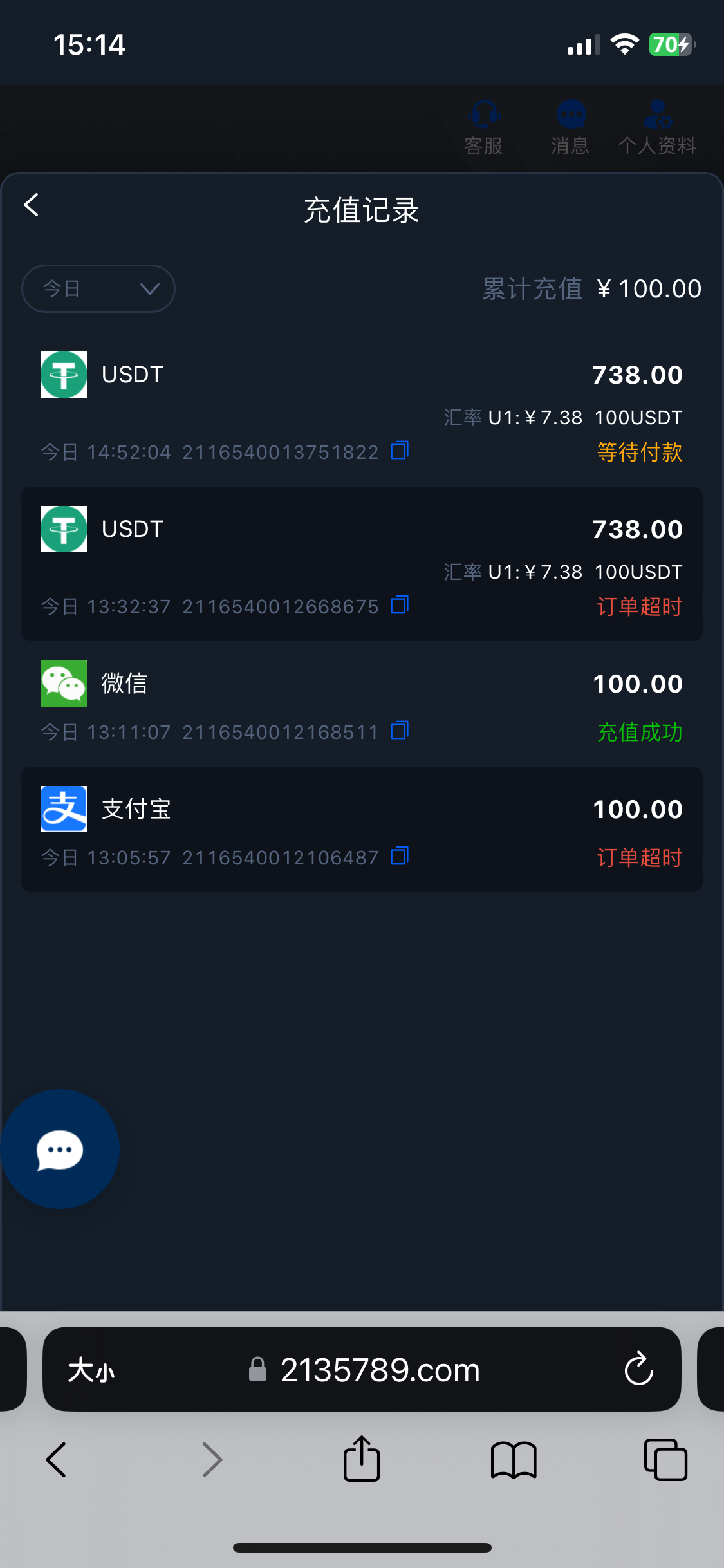
Task: Navigate back in Safari browser history
Action: click(x=57, y=1459)
